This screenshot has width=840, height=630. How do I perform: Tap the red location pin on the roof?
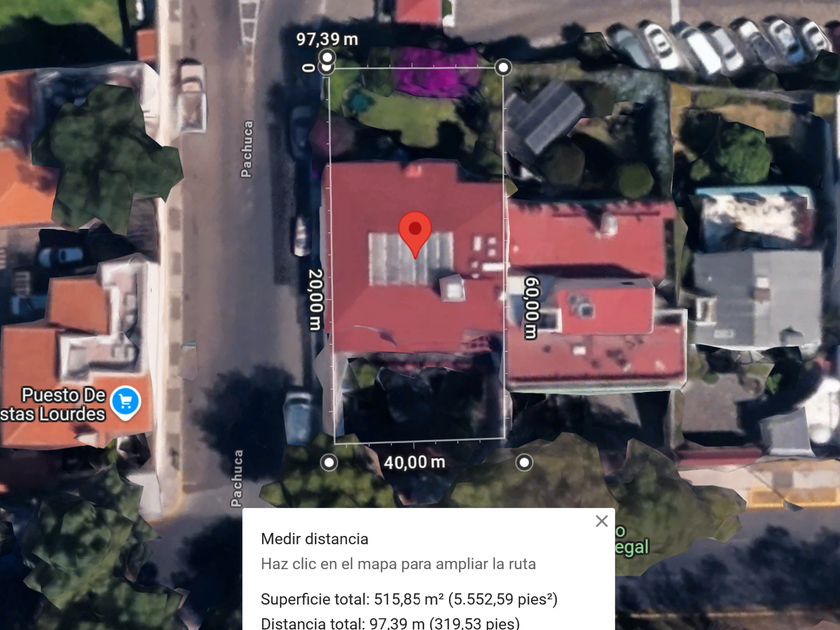(x=415, y=231)
